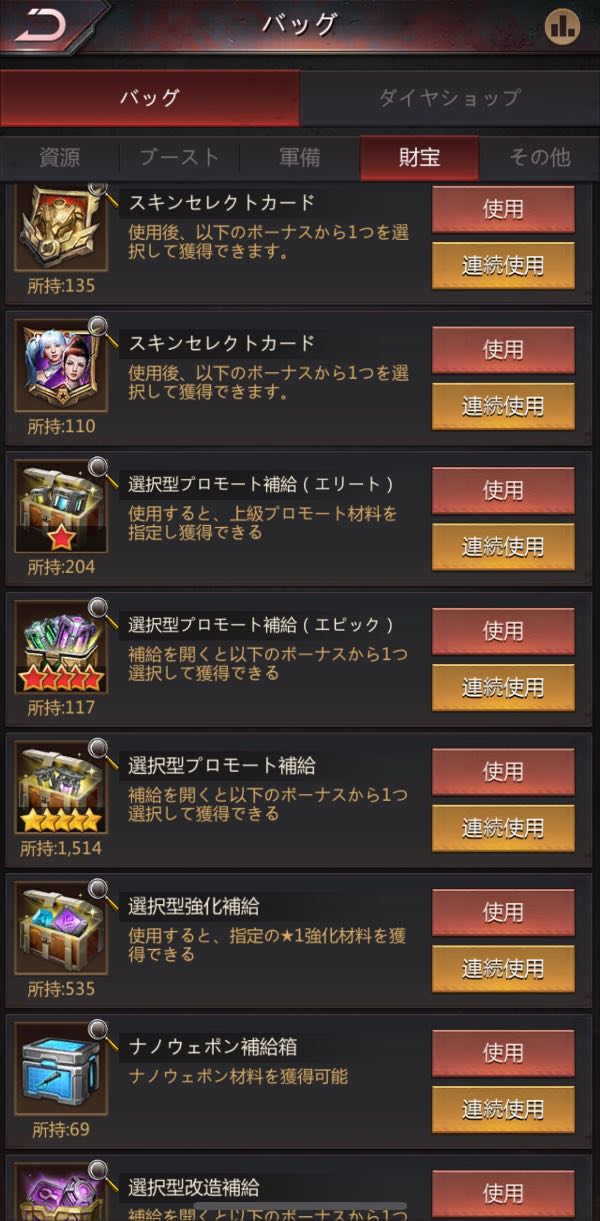This screenshot has width=600, height=1221.
Task: Use 選択型プロモート補給 (エリート)
Action: [503, 490]
